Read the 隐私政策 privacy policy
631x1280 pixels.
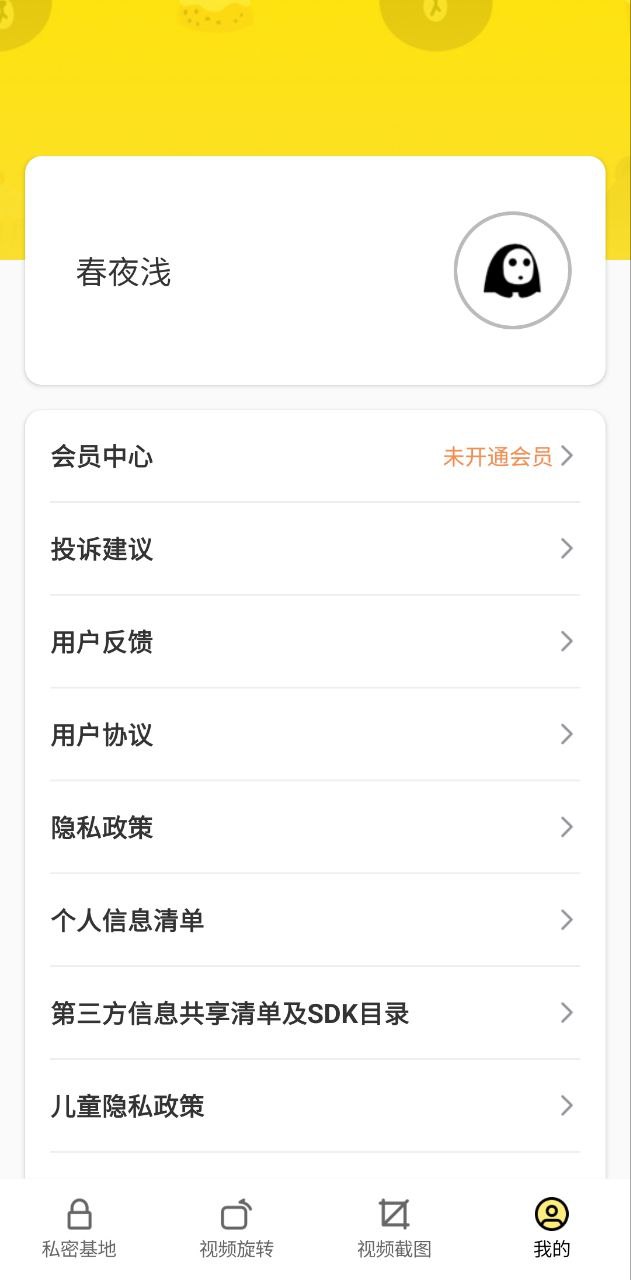coord(314,828)
